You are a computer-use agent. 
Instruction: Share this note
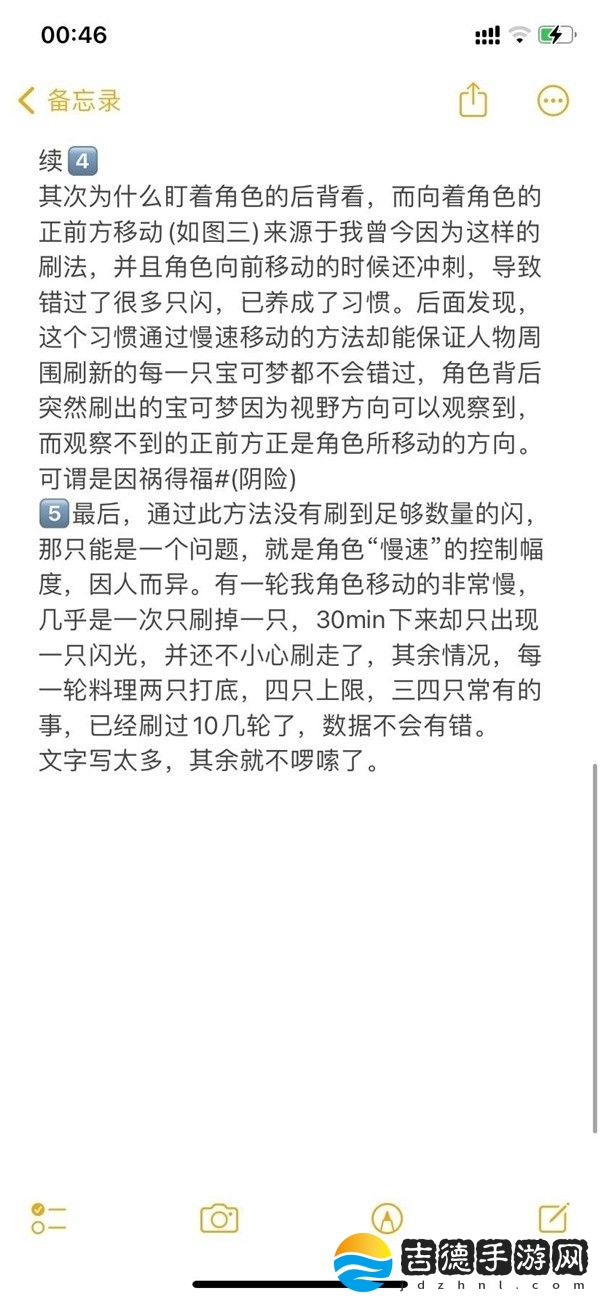(472, 99)
